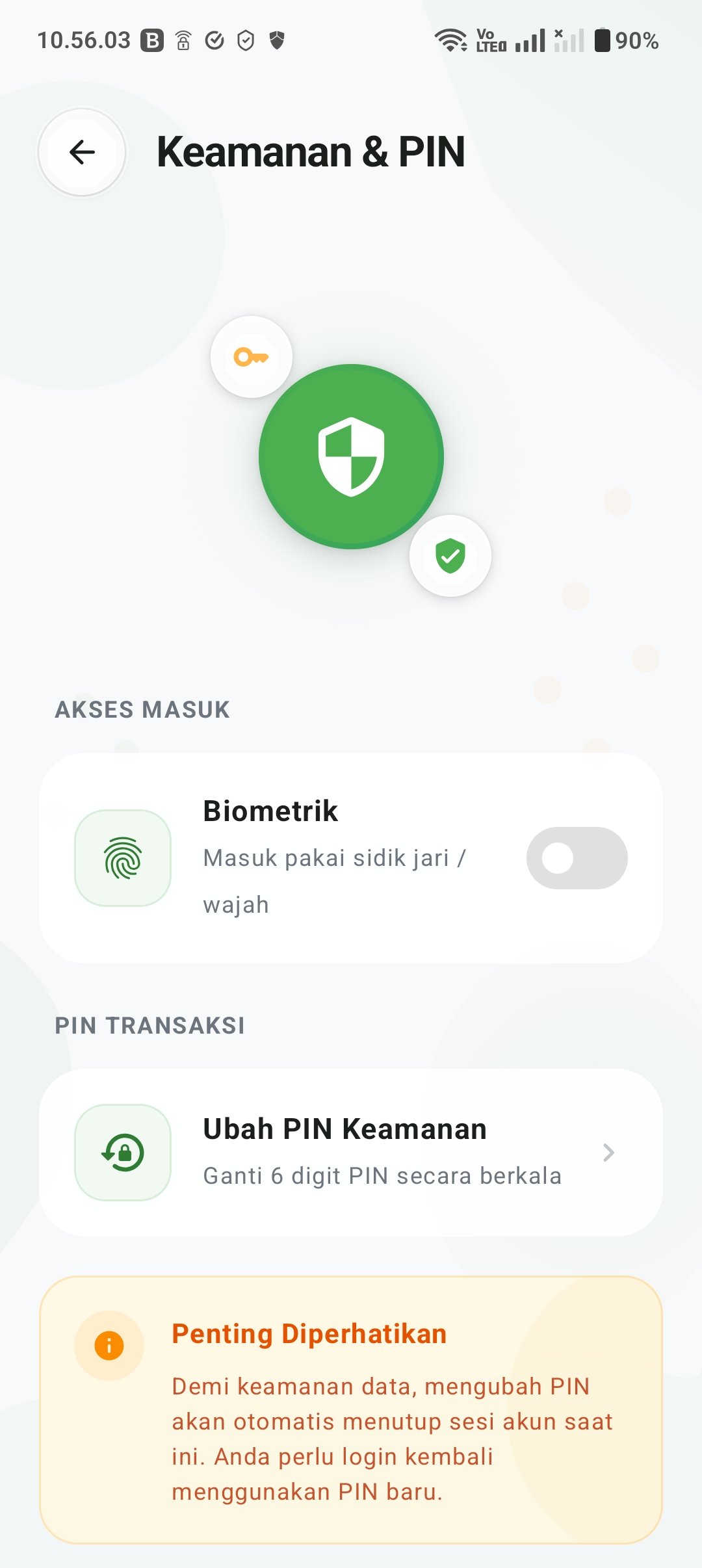Select the VoLTE indicator in the status bar

click(491, 40)
